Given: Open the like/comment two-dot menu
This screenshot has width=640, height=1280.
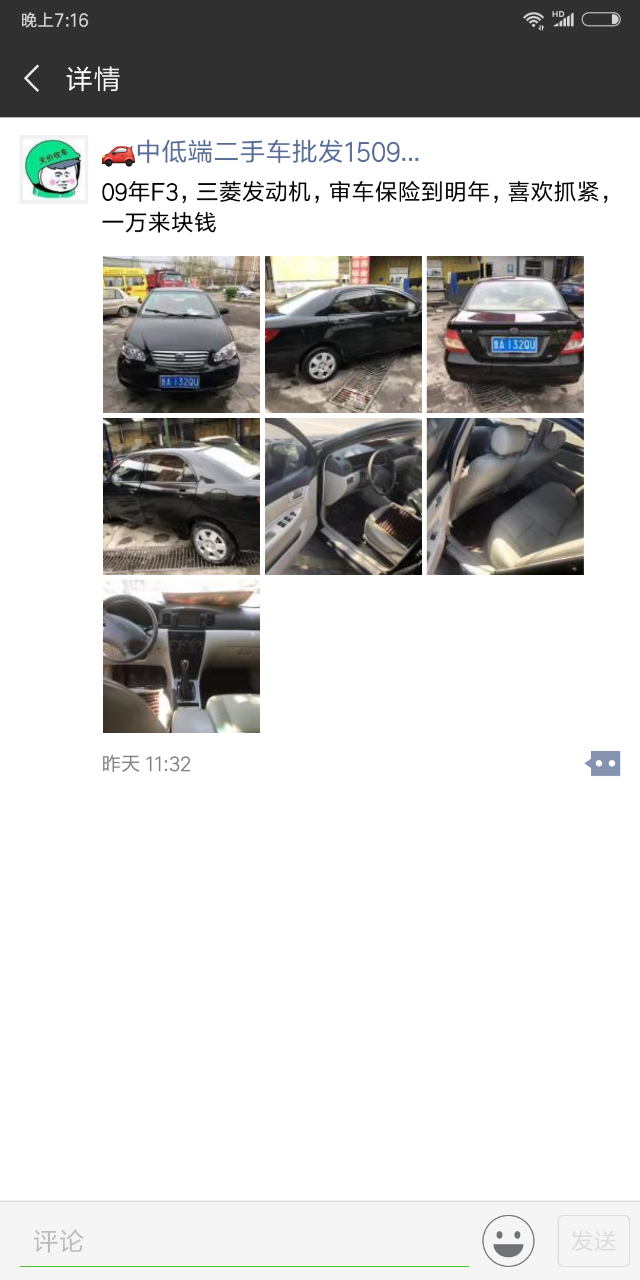Looking at the screenshot, I should click(603, 764).
